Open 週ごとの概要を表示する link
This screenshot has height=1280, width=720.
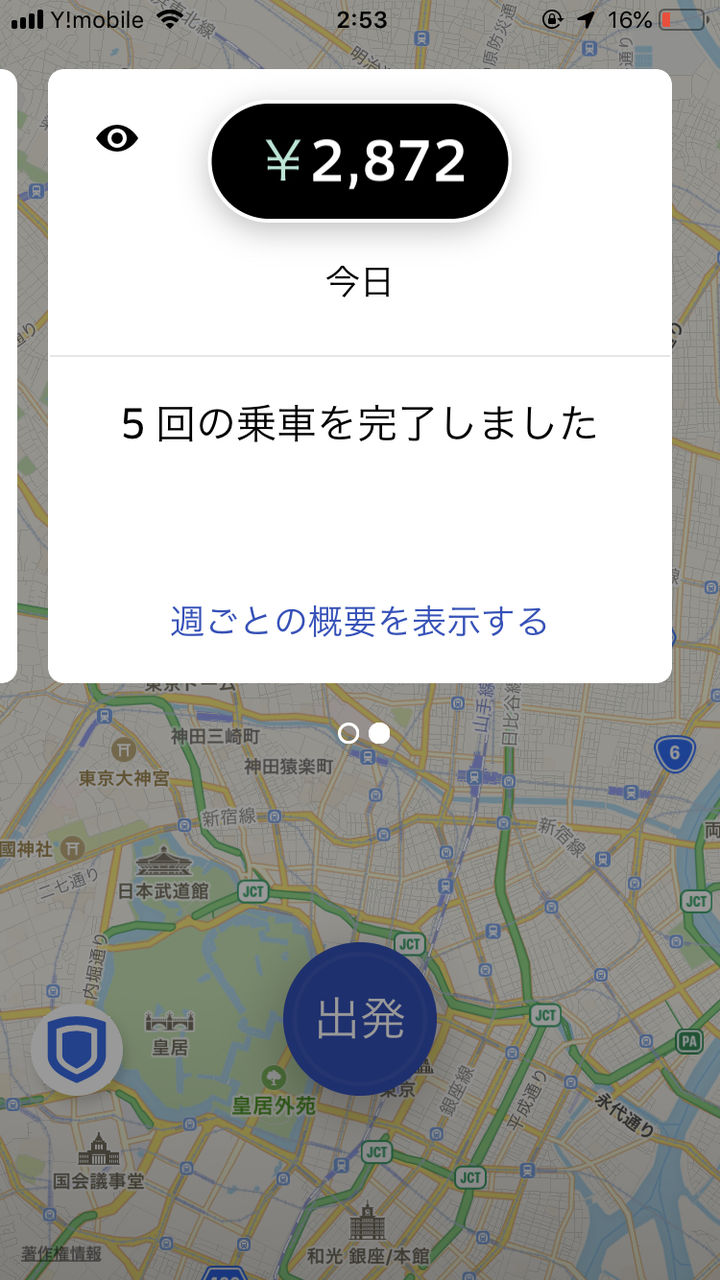pos(359,621)
